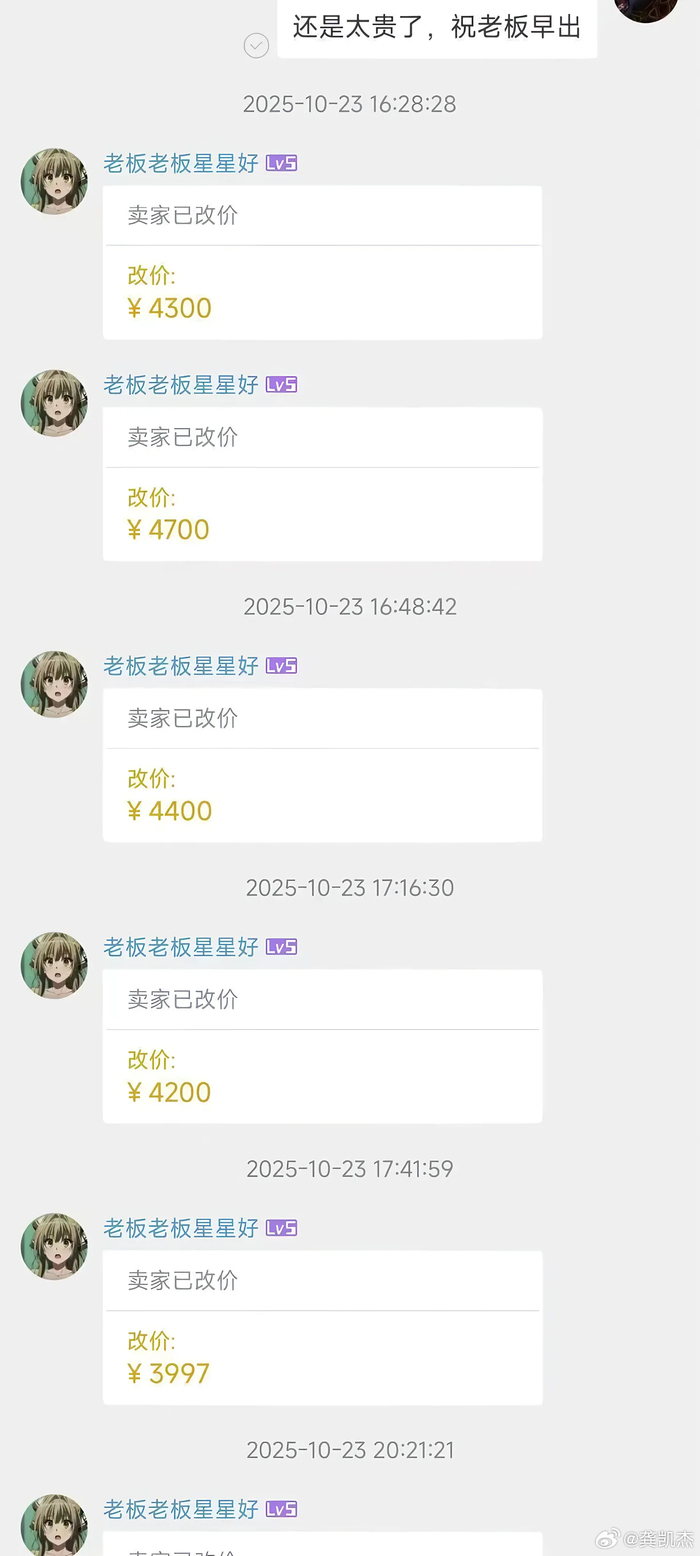This screenshot has height=1556, width=700.
Task: Tap the avatar next to the ¥4400 message
Action: (54, 684)
